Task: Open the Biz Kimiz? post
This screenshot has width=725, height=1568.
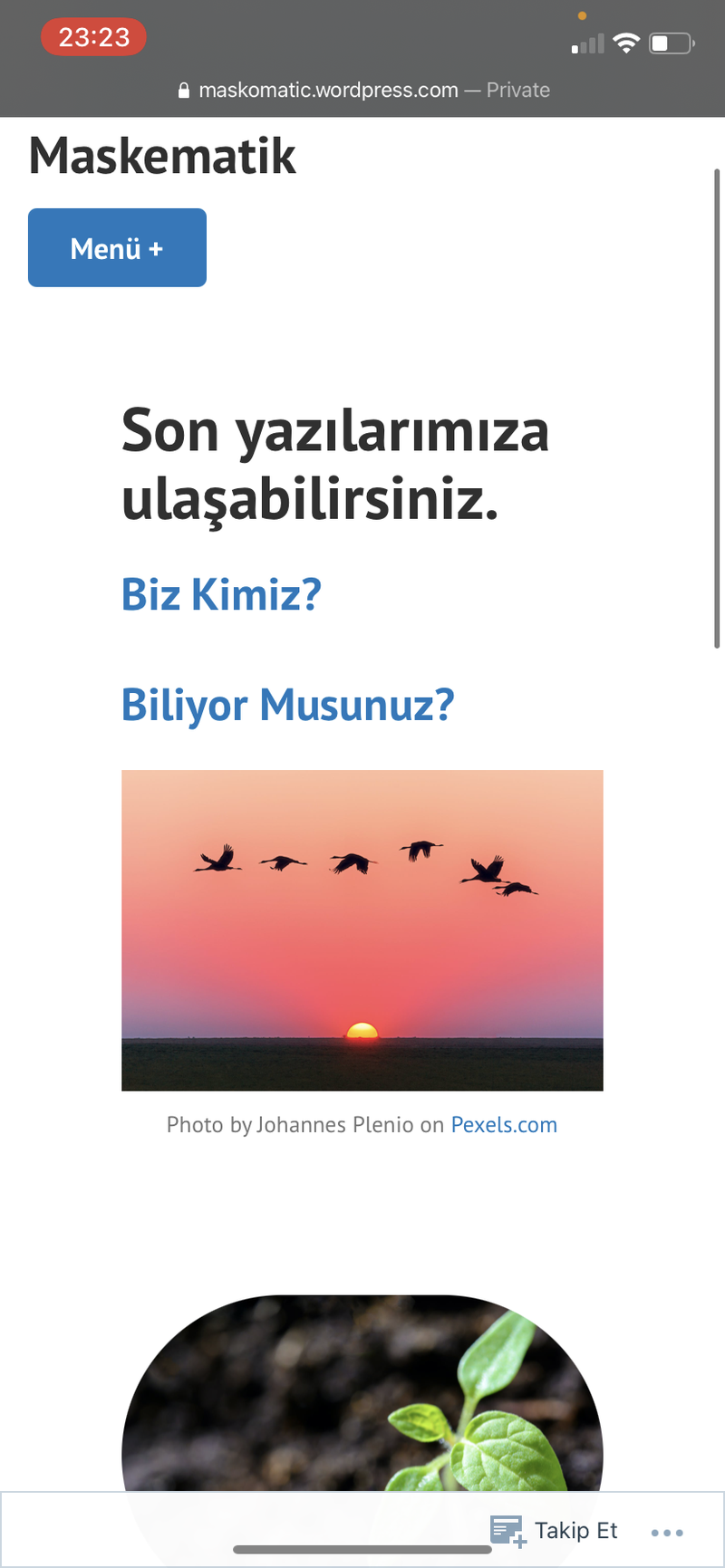Action: tap(221, 594)
